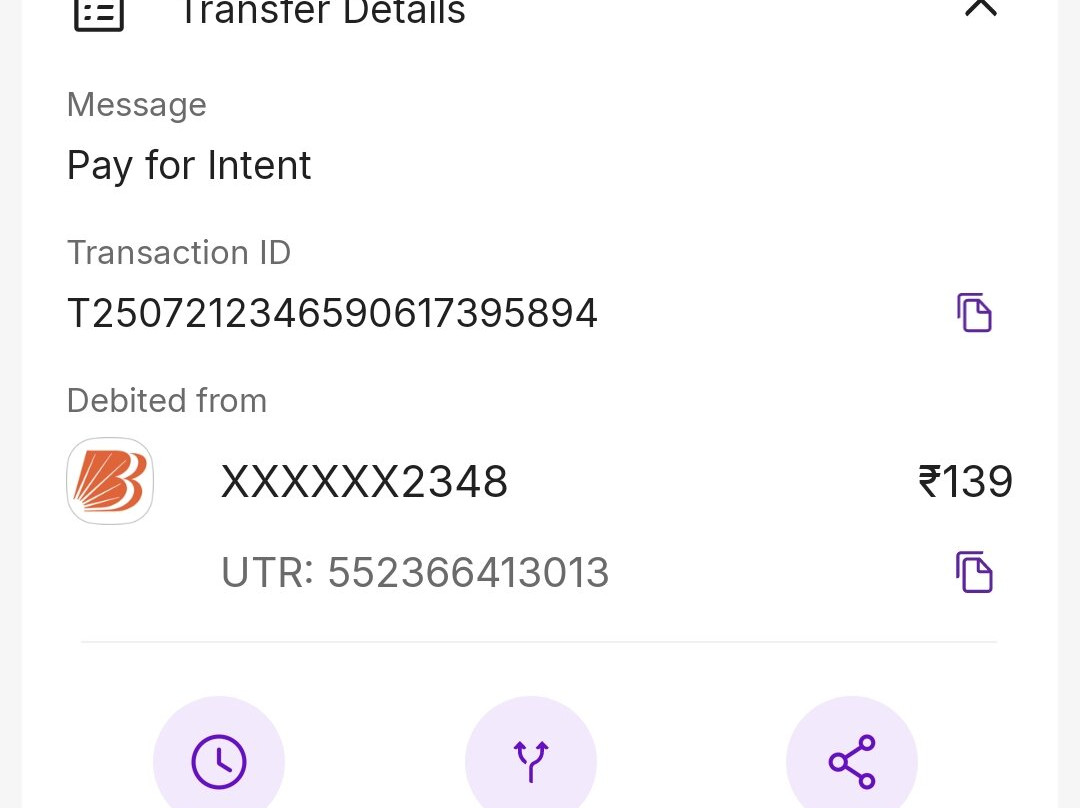Viewport: 1080px width, 808px height.
Task: Copy the Transaction ID
Action: coord(974,313)
